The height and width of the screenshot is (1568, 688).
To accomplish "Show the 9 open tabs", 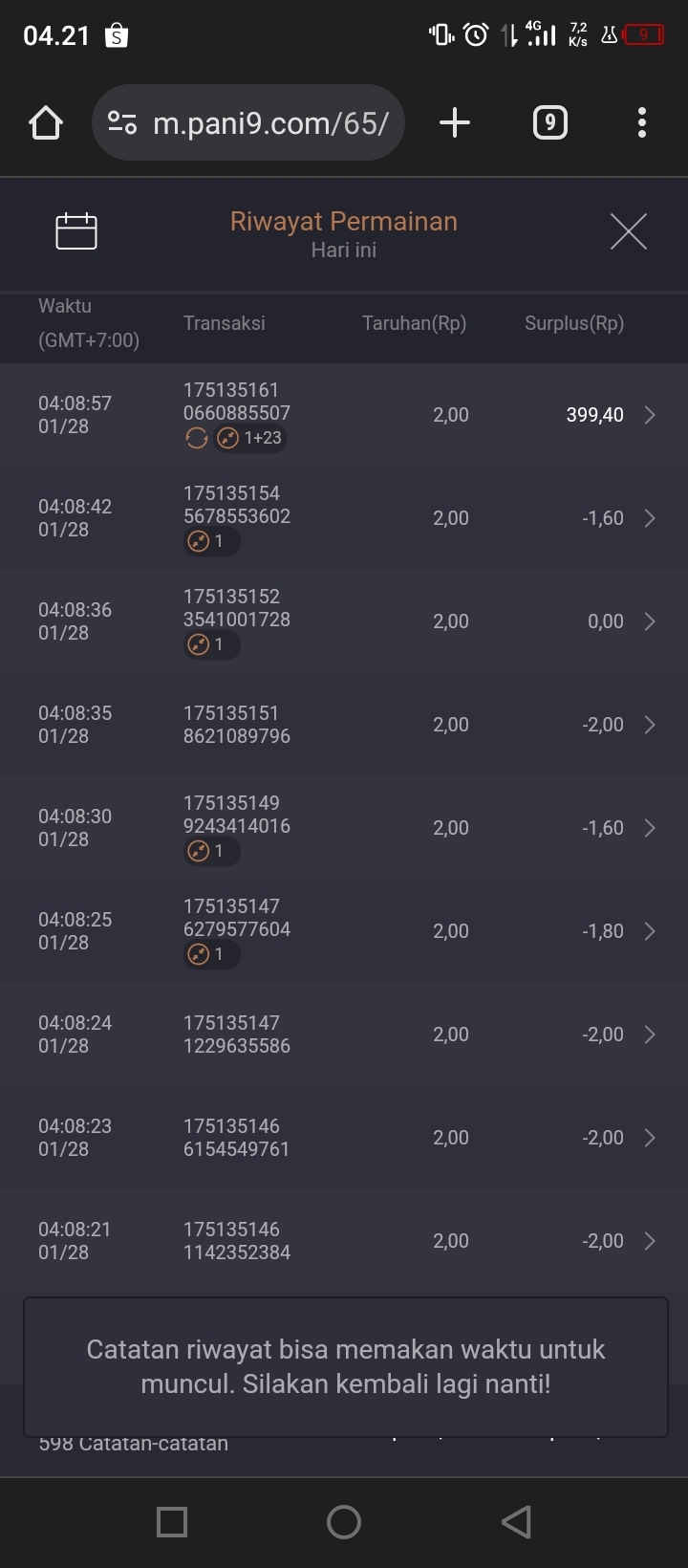I will 549,123.
